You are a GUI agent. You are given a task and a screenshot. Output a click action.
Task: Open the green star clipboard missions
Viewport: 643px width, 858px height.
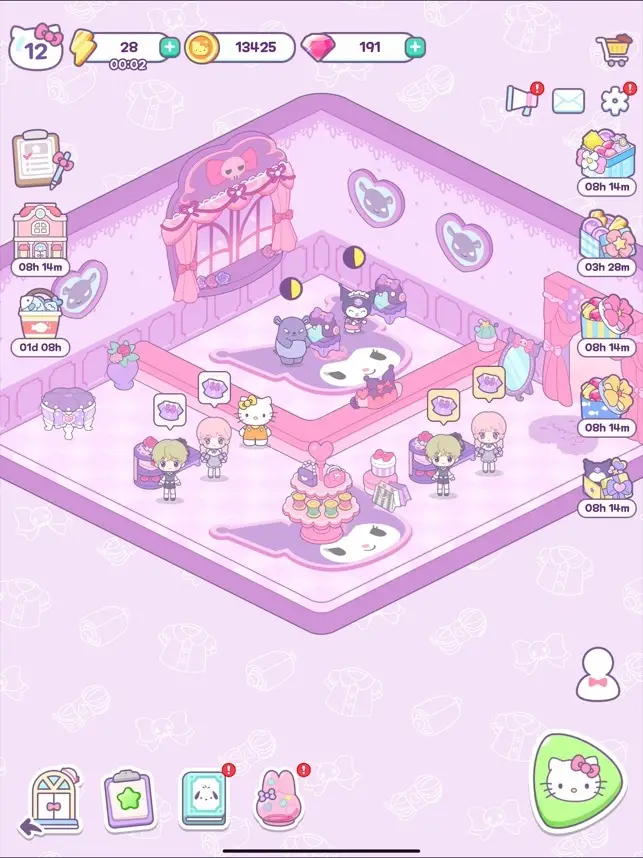point(127,800)
